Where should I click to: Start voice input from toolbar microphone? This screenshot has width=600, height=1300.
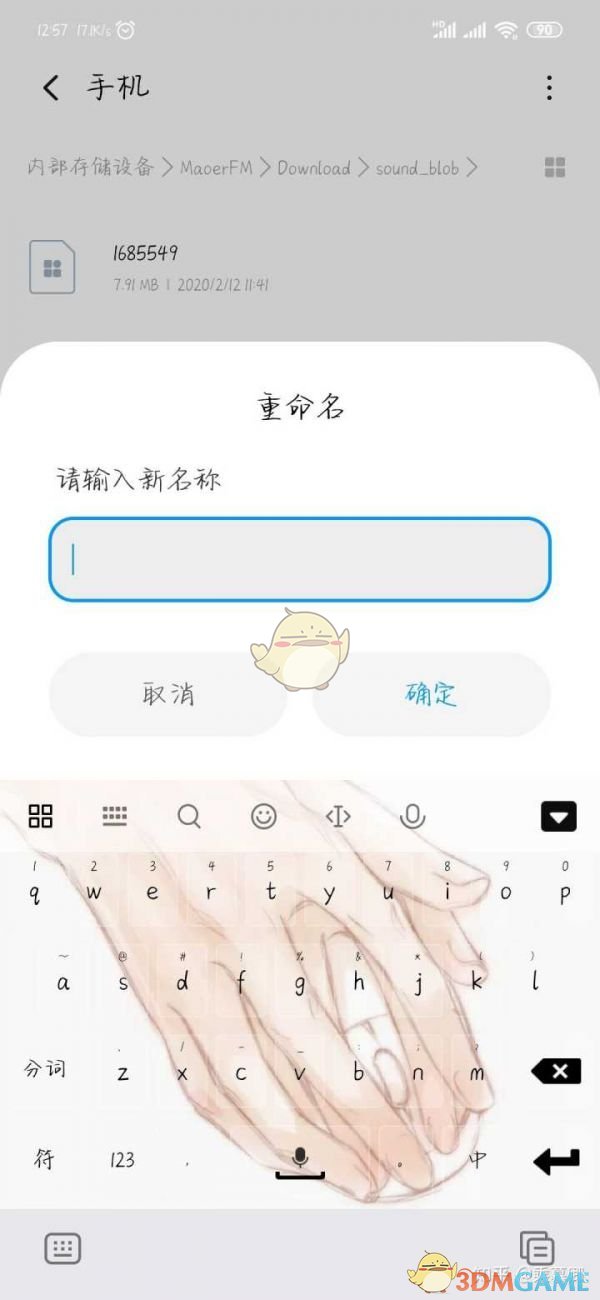click(x=412, y=816)
